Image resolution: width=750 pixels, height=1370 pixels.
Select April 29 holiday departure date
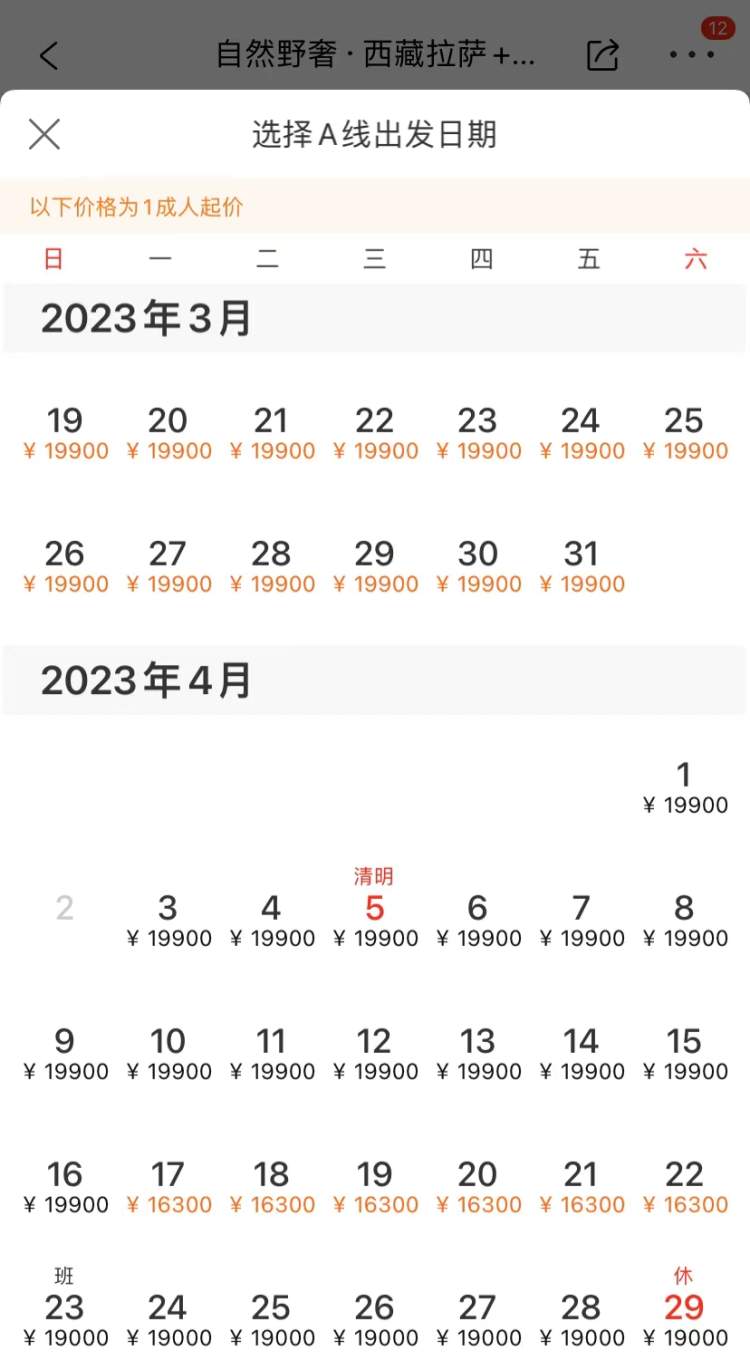coord(684,1319)
